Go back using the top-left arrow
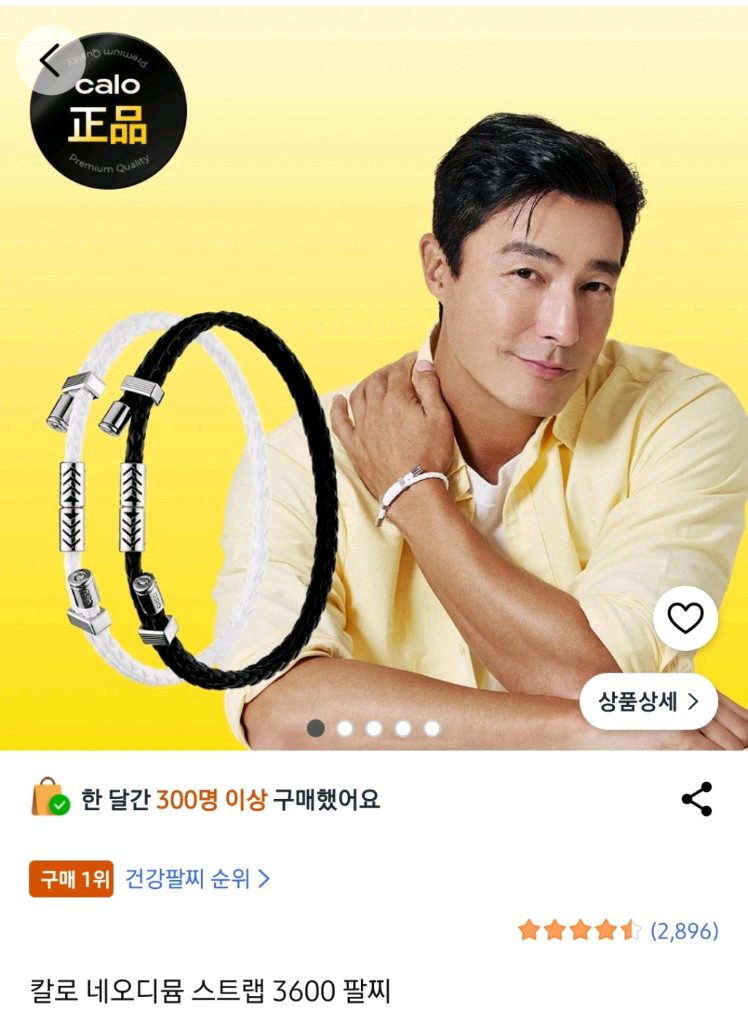 50,61
